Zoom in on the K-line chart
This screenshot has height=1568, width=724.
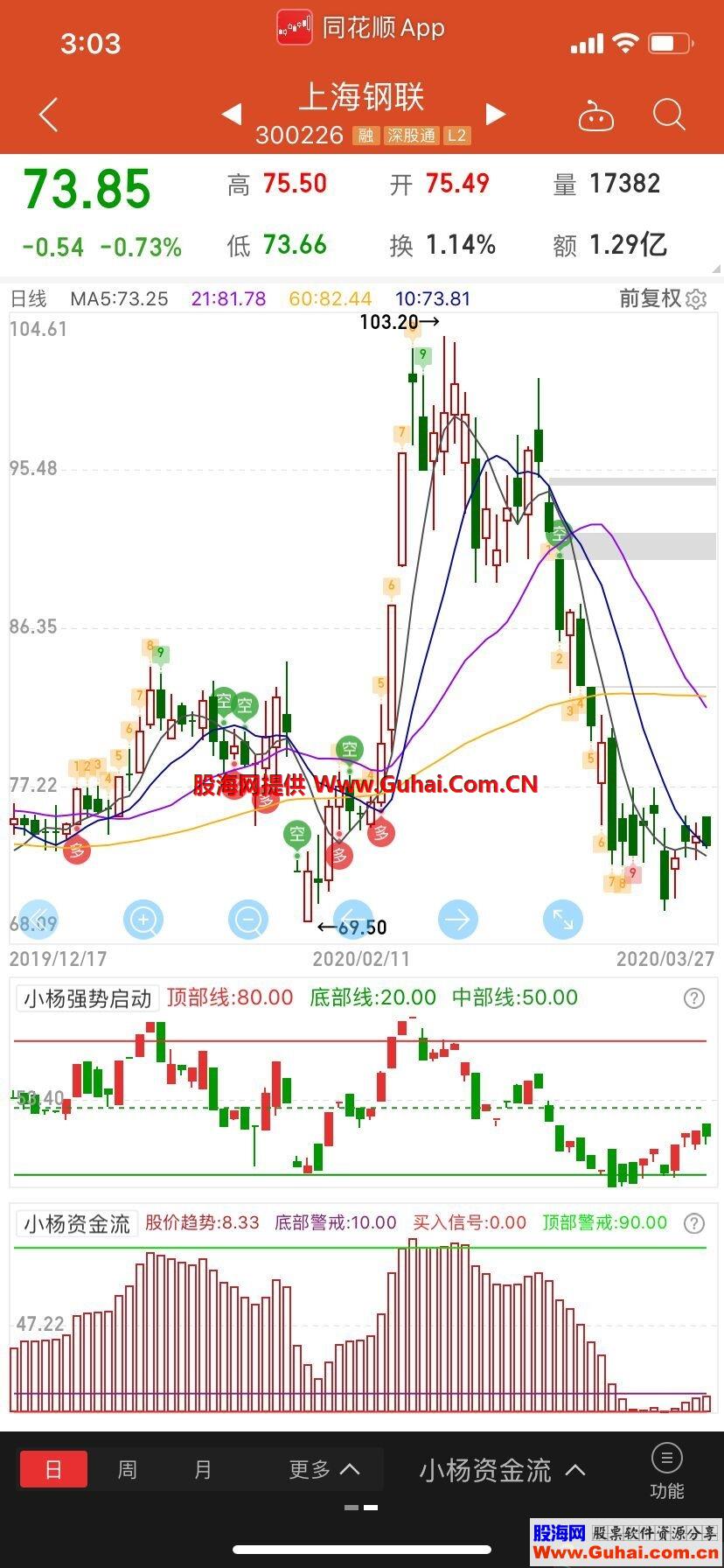(143, 920)
